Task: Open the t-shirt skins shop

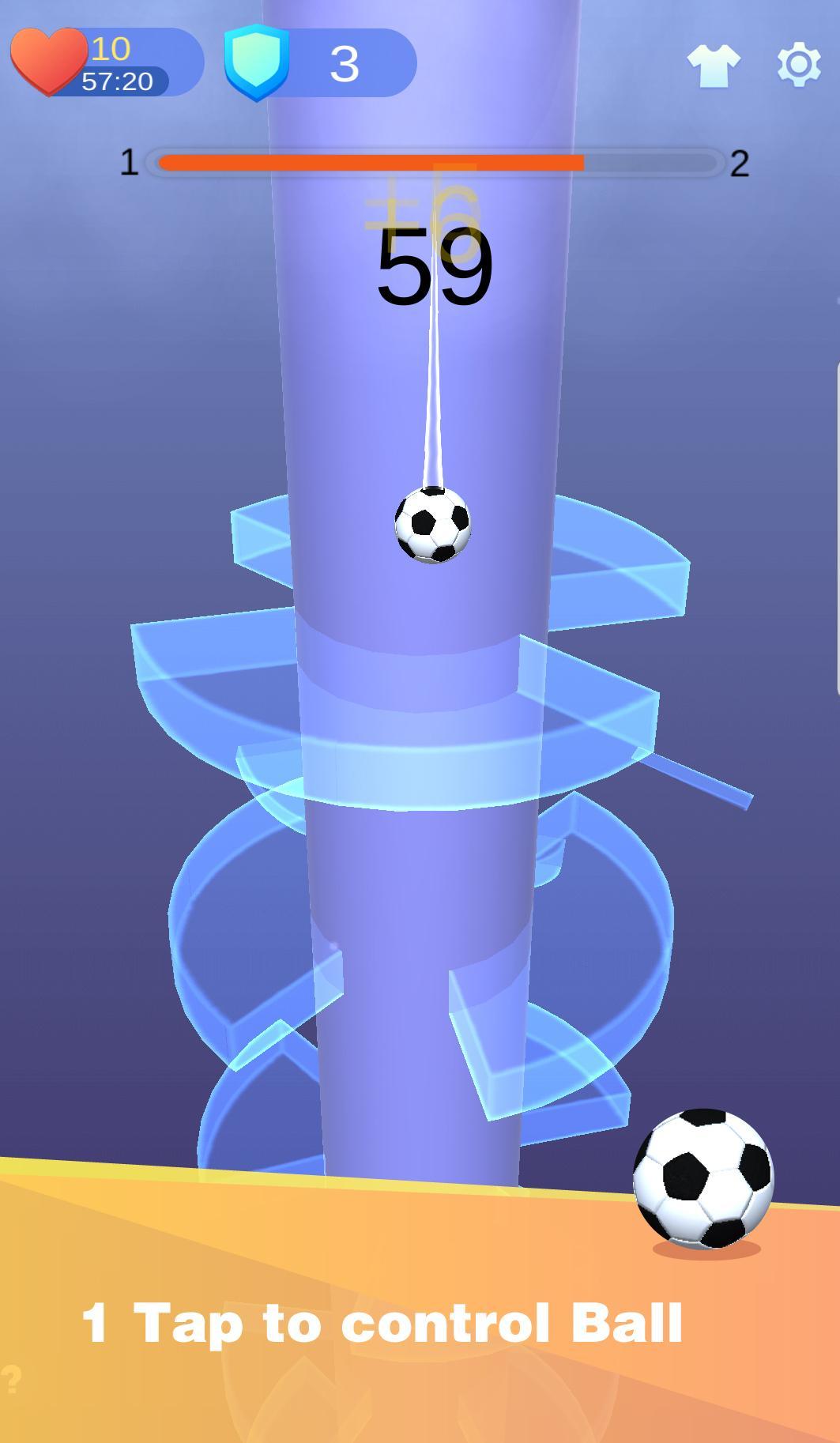Action: [x=714, y=65]
